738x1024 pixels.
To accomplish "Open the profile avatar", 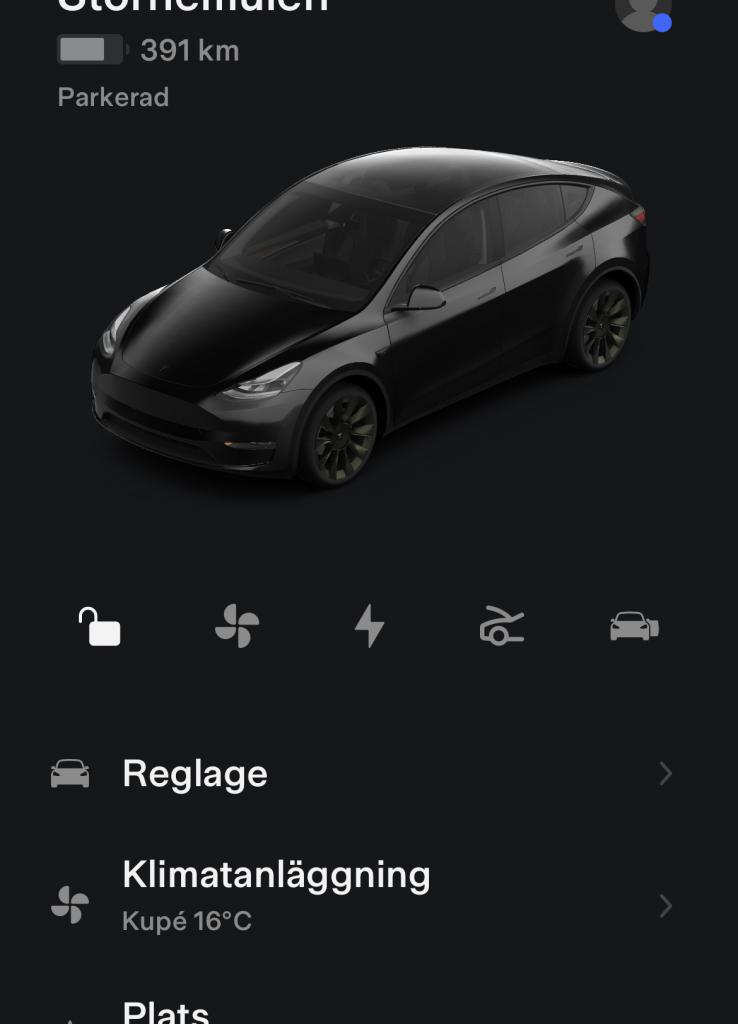I will (x=642, y=12).
